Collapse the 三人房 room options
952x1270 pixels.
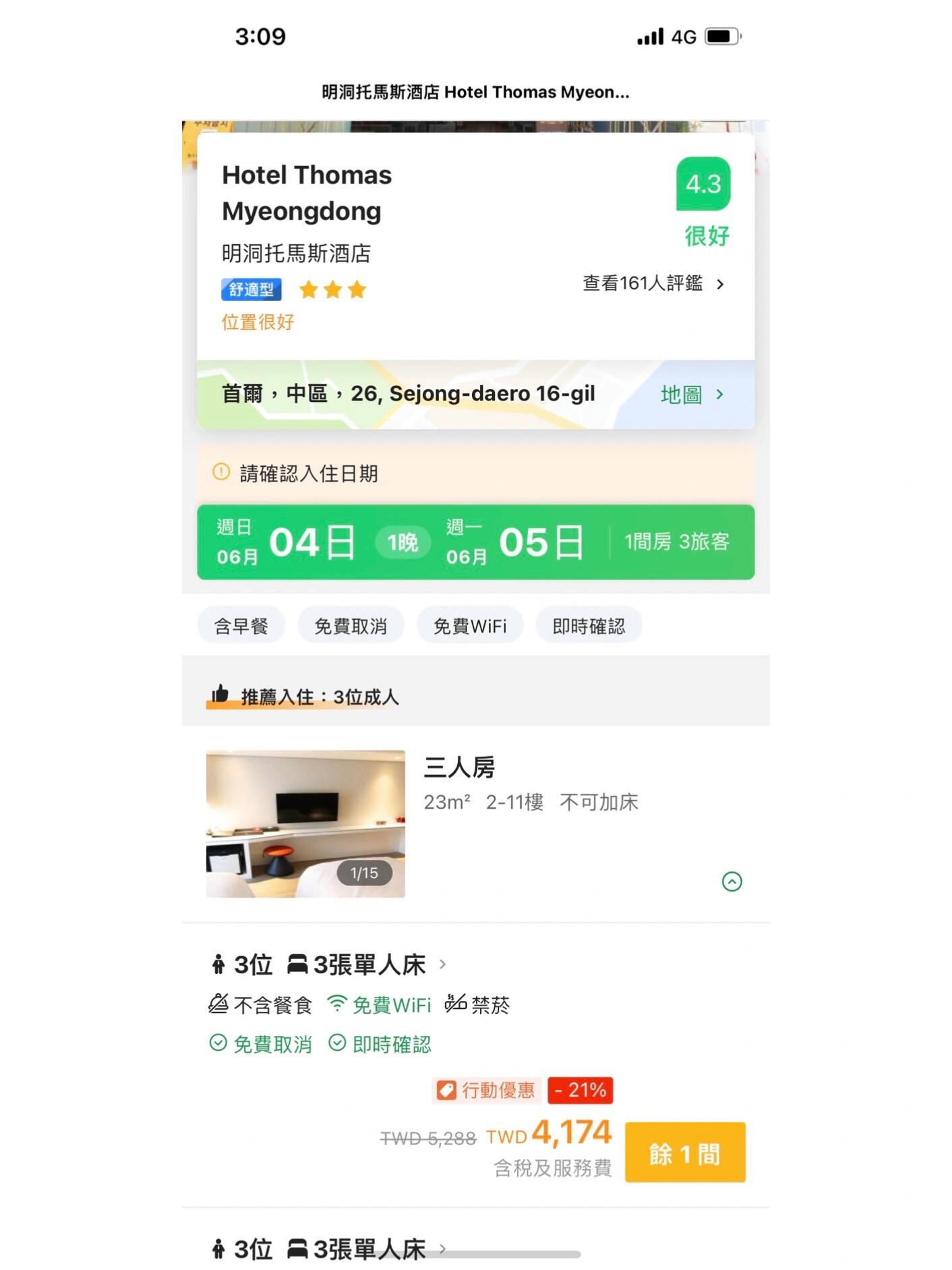(732, 882)
